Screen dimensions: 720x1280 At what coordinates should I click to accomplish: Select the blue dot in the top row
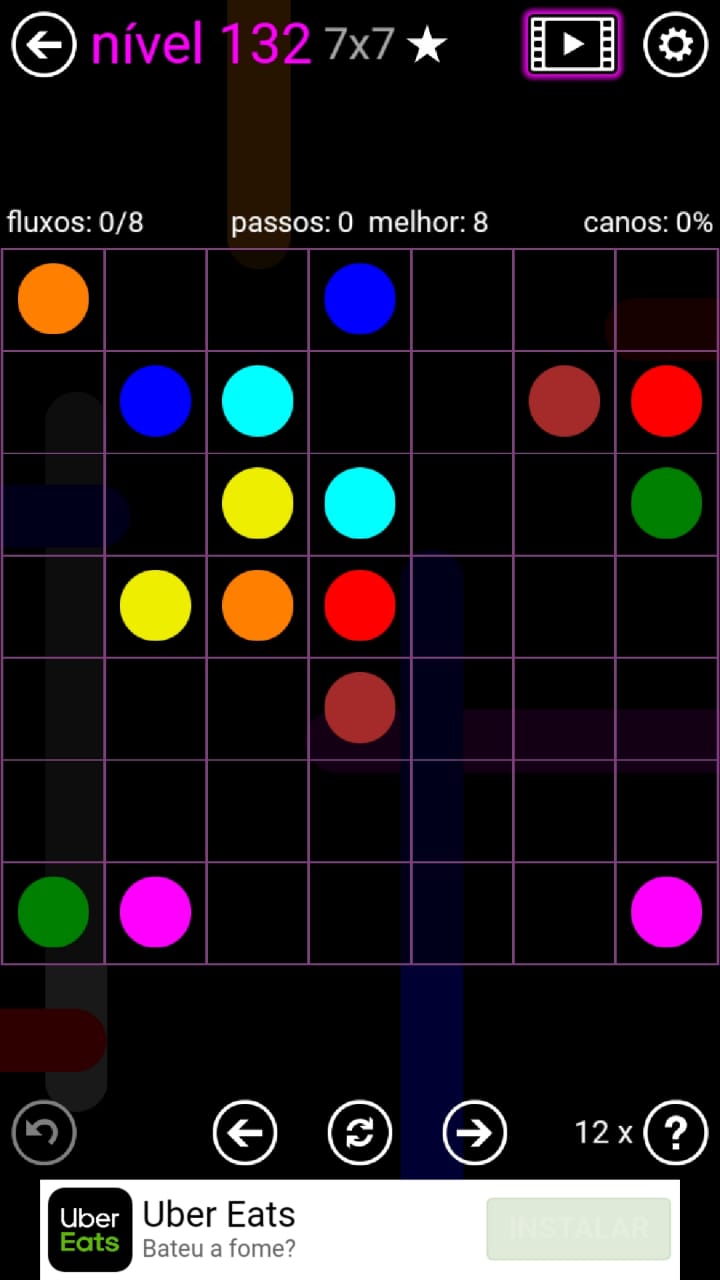[x=360, y=299]
